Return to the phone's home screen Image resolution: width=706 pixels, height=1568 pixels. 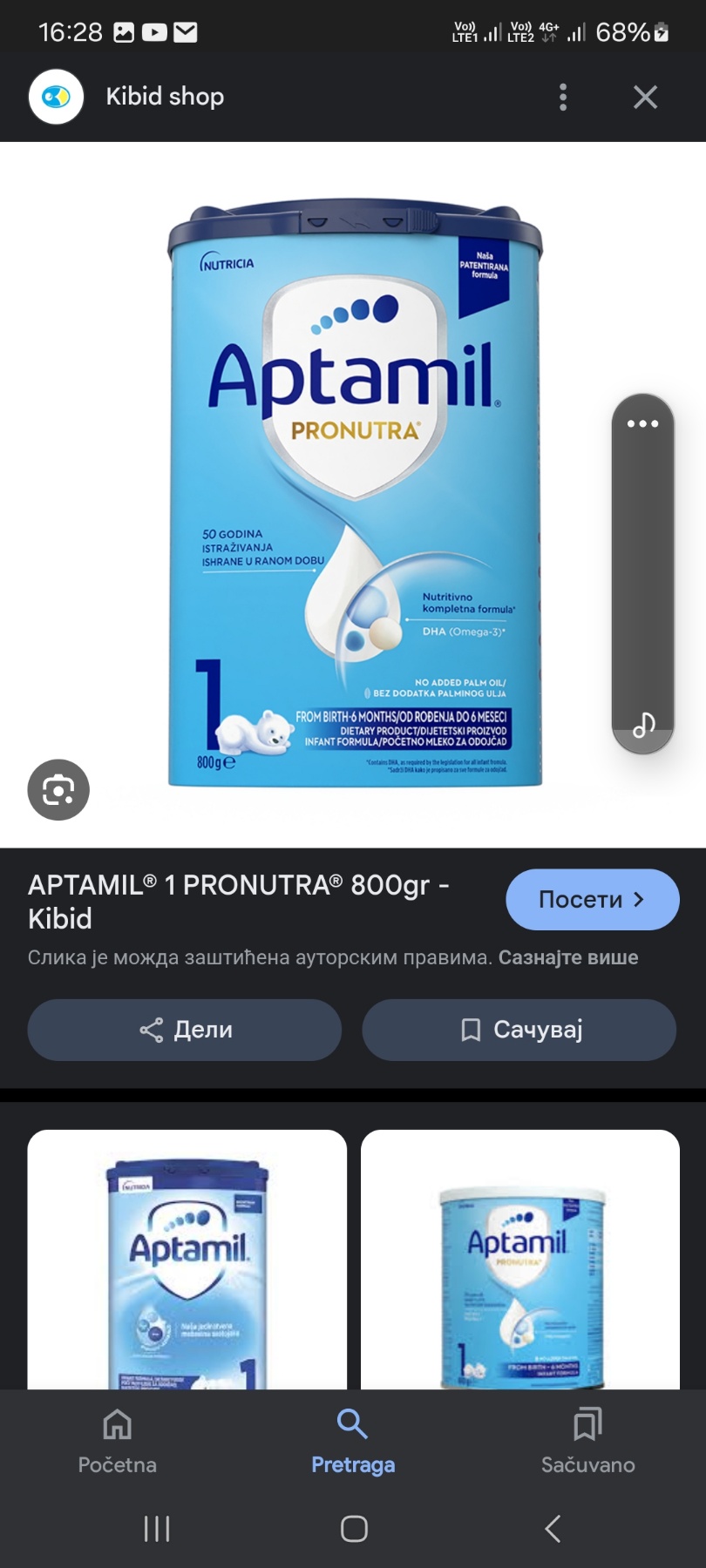(x=354, y=1528)
